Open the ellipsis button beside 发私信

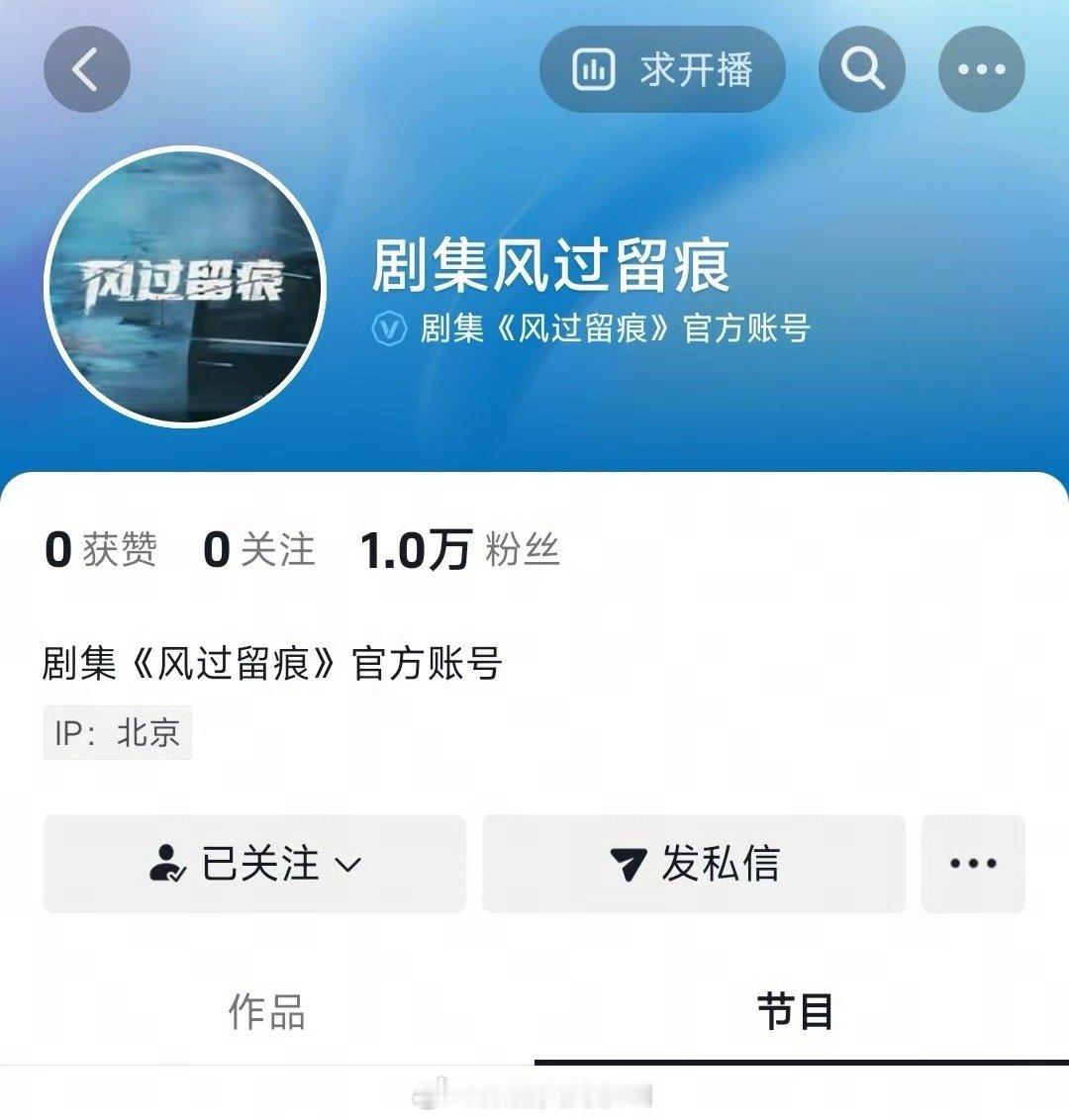pyautogui.click(x=972, y=864)
